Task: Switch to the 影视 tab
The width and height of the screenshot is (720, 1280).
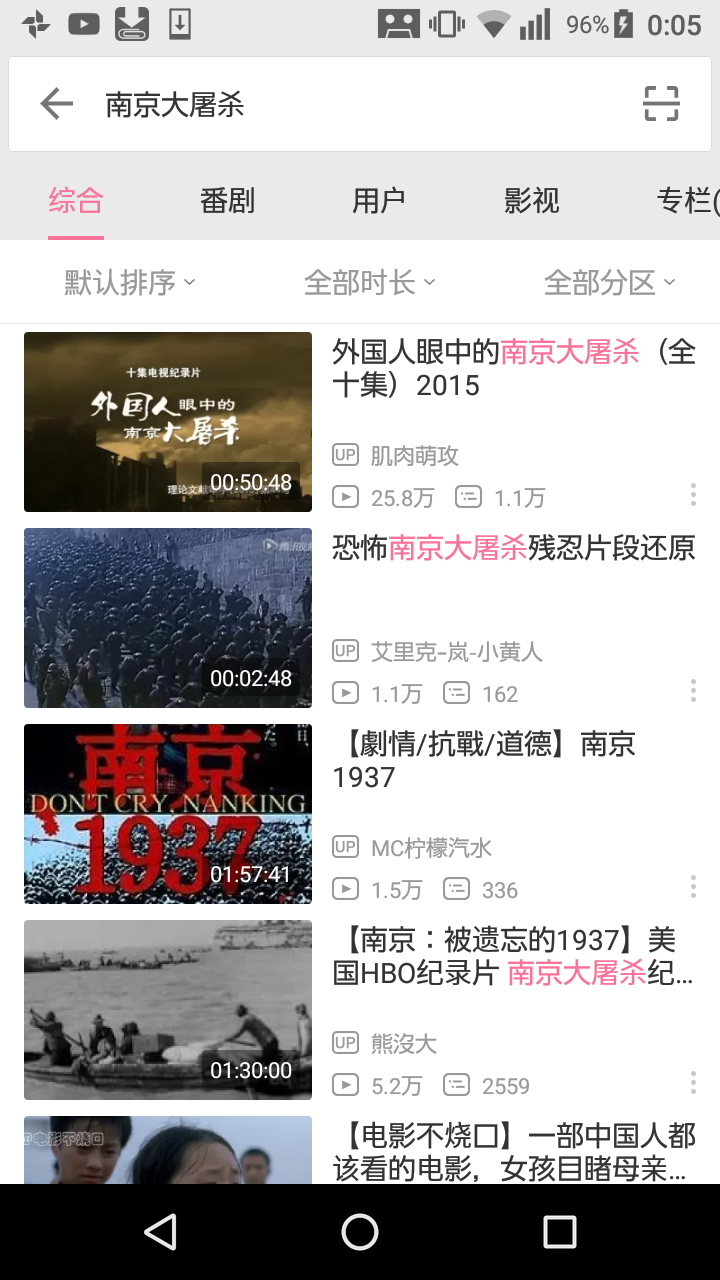Action: (531, 201)
